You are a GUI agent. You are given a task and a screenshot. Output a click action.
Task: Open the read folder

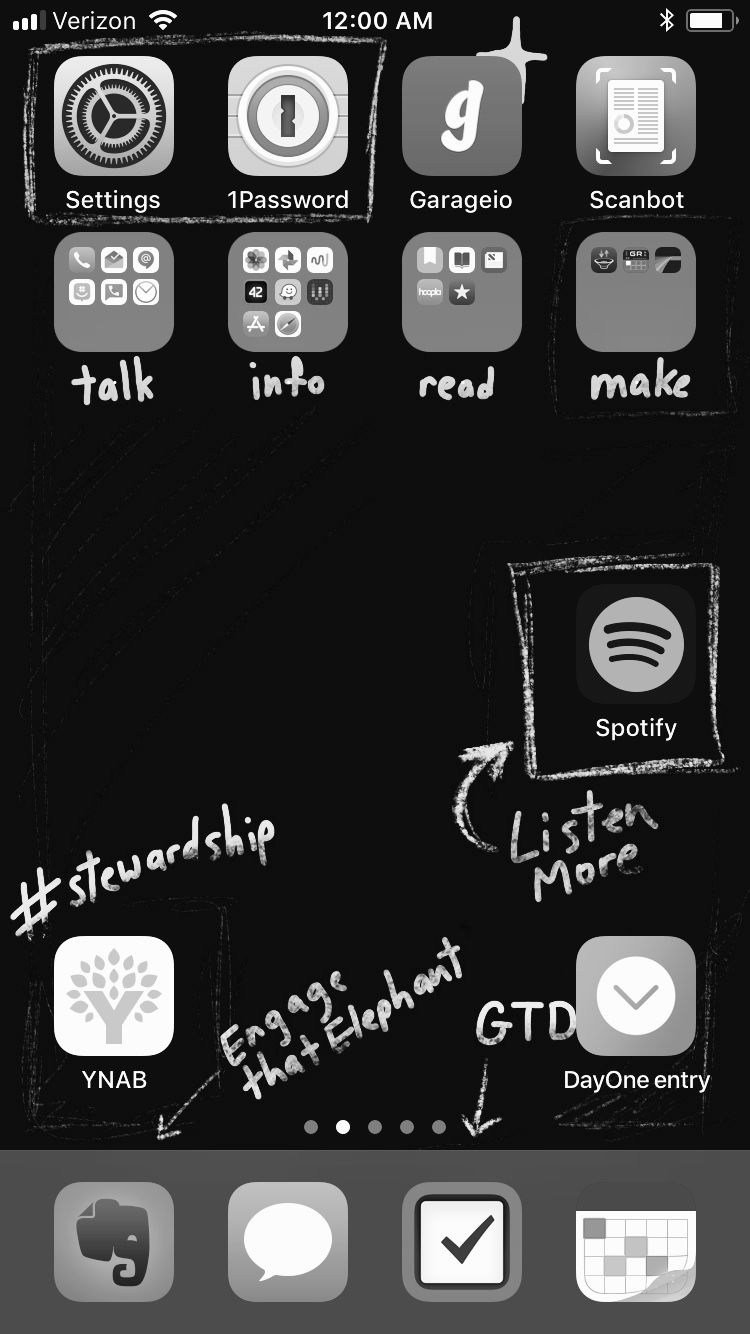462,293
